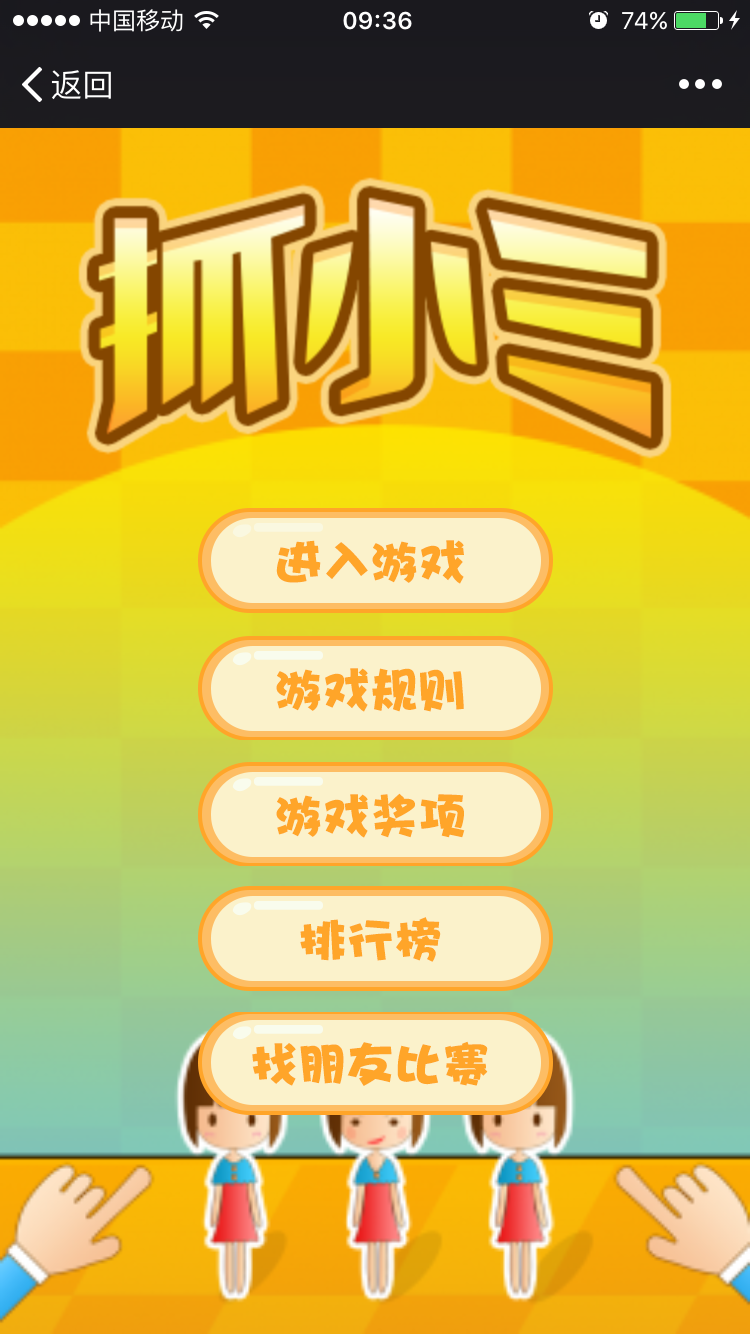Open the three-dot overflow menu
The width and height of the screenshot is (750, 1334).
[700, 85]
